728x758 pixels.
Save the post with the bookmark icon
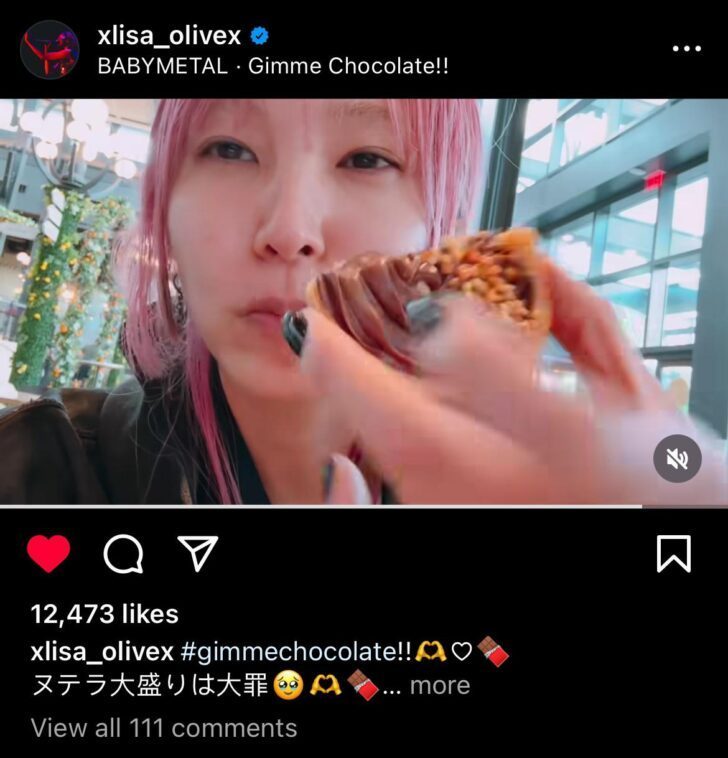click(674, 553)
